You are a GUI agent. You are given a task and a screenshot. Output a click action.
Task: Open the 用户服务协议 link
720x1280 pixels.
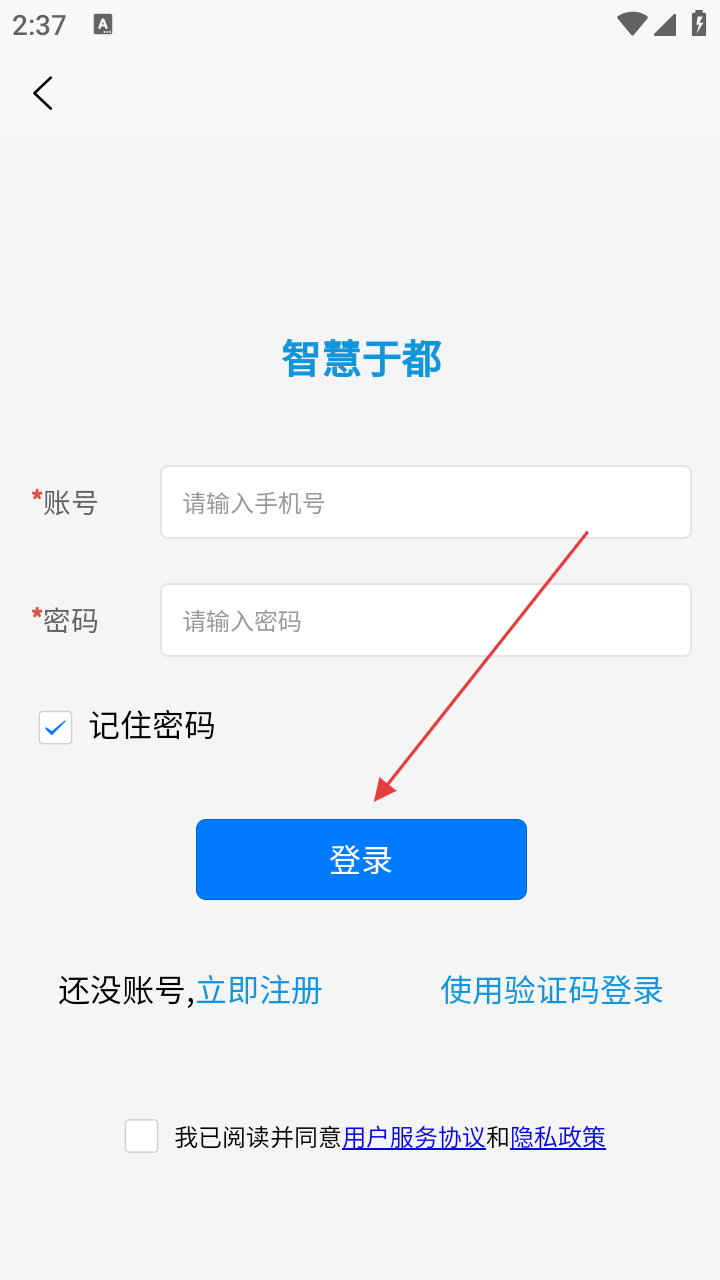[413, 1137]
